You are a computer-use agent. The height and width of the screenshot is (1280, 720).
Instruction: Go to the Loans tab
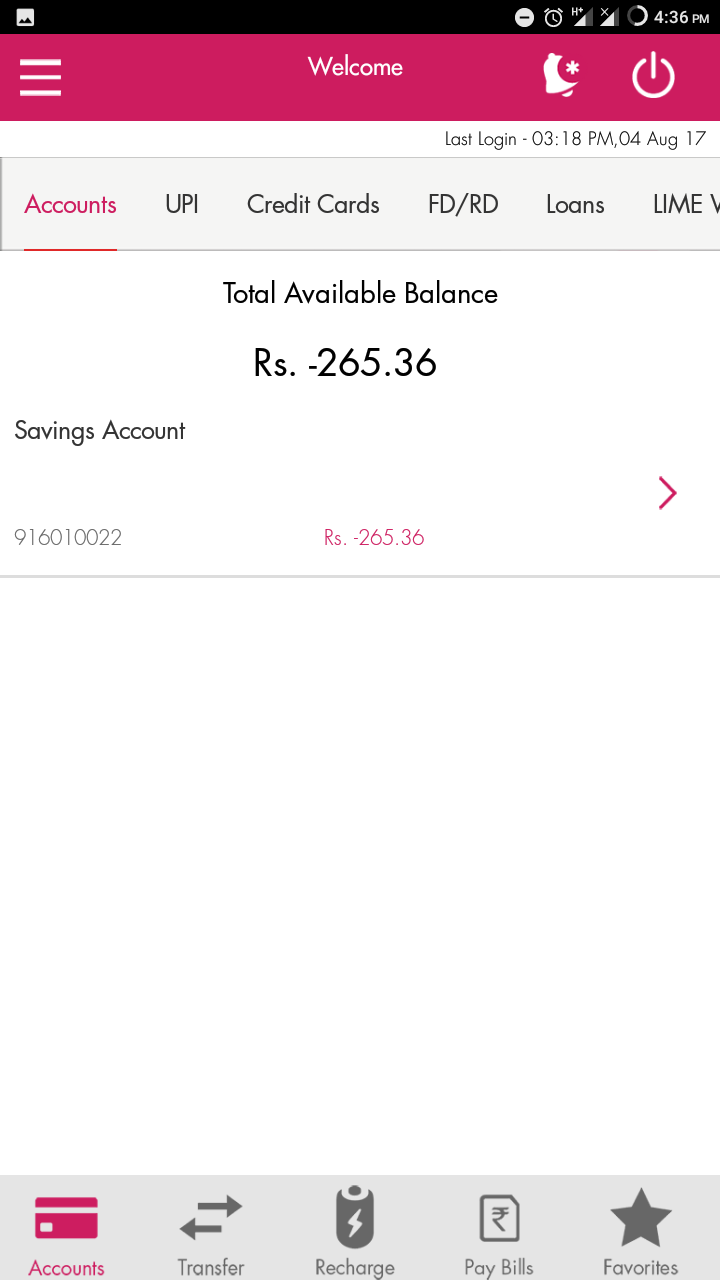575,205
